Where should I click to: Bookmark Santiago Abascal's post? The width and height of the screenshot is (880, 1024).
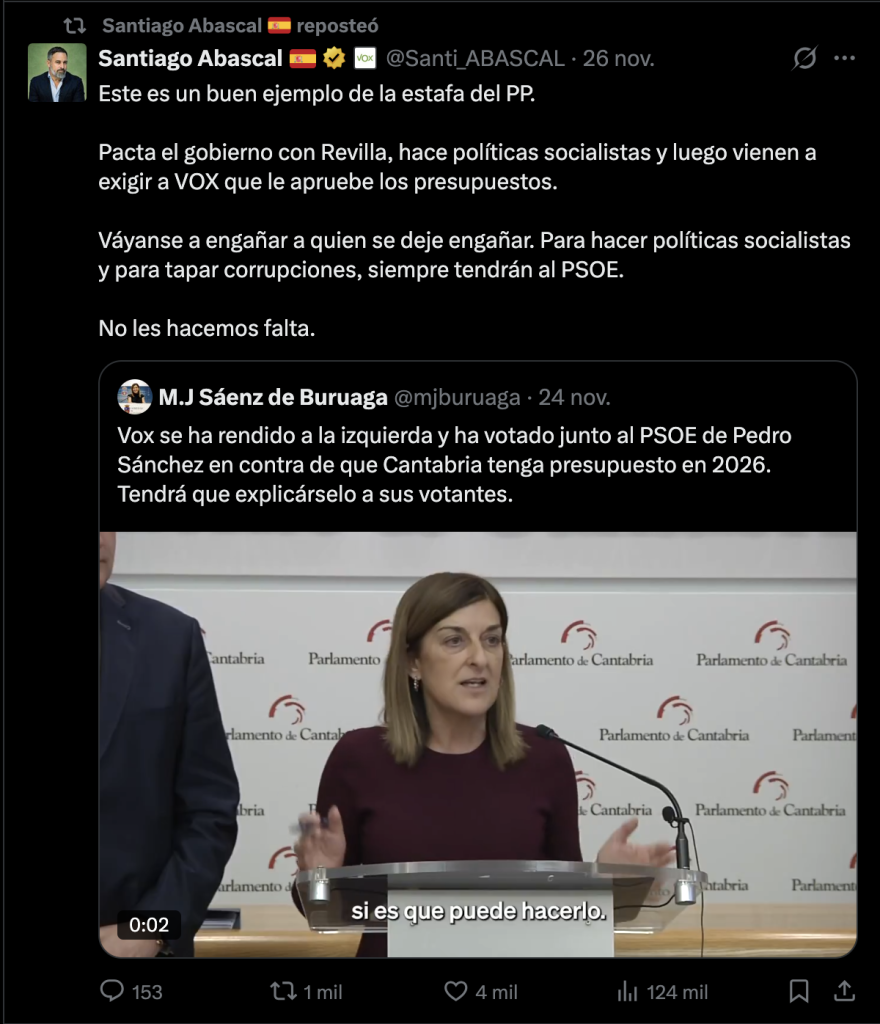798,991
